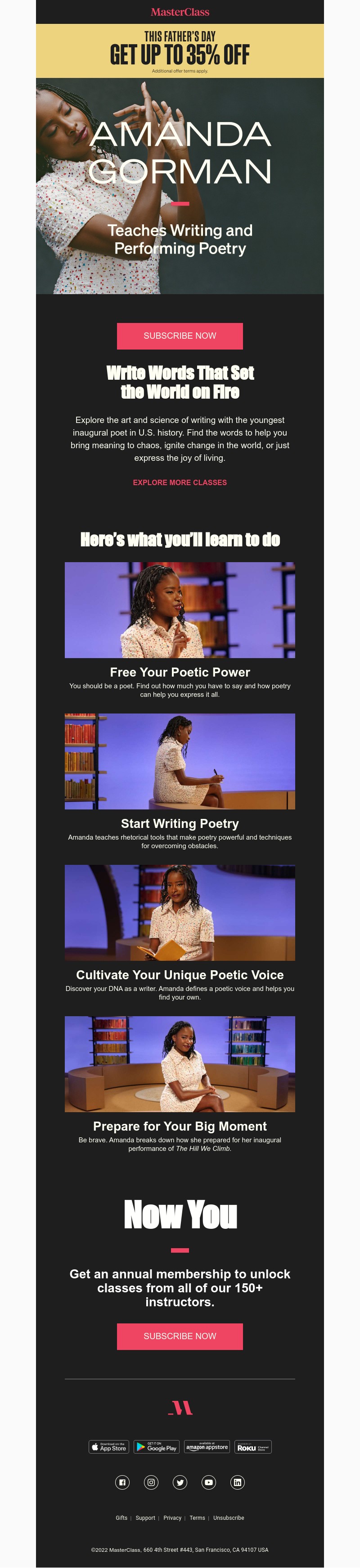
Task: Open the Support footer link
Action: [x=145, y=1518]
